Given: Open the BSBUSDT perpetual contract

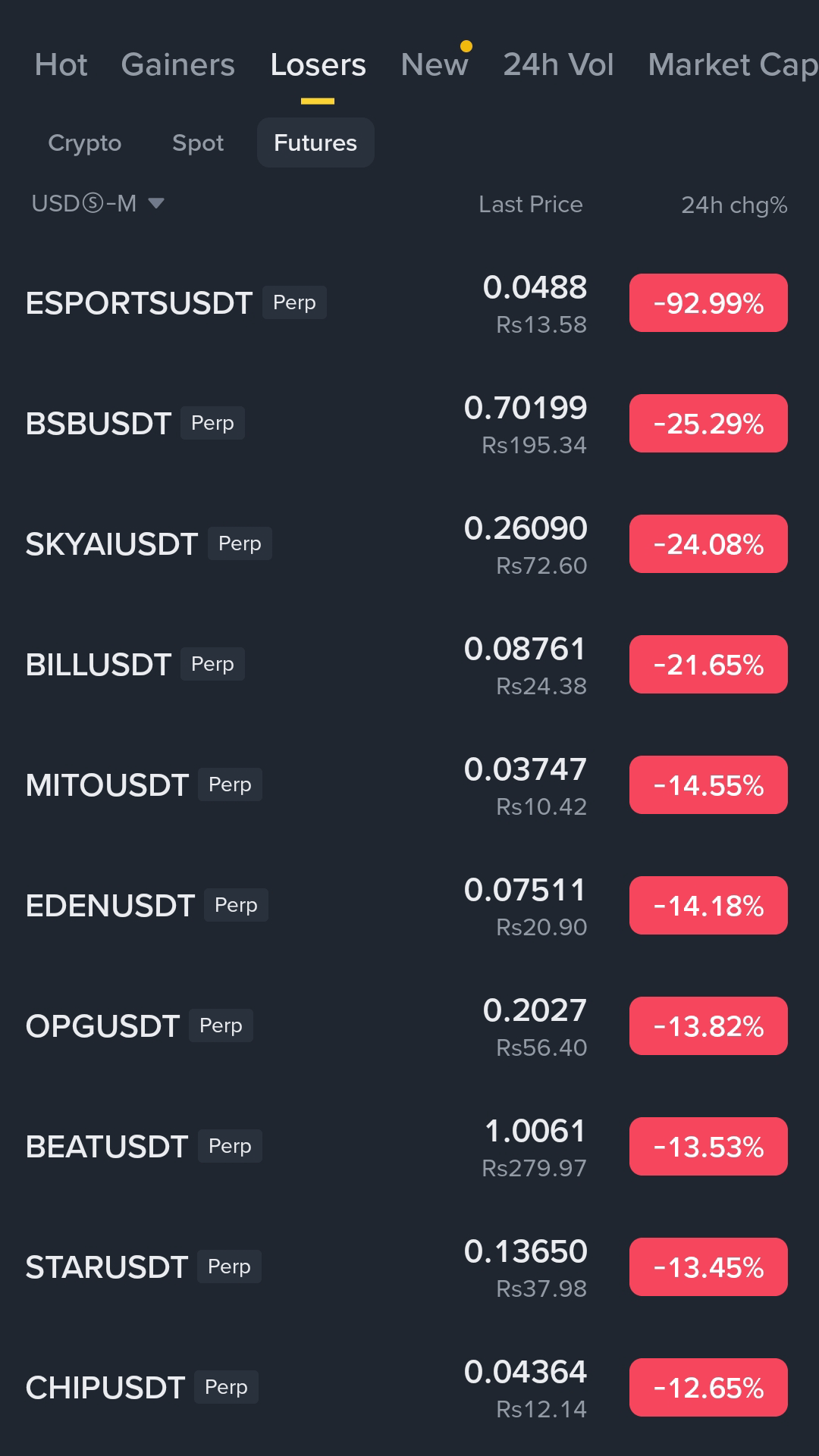Looking at the screenshot, I should (409, 424).
